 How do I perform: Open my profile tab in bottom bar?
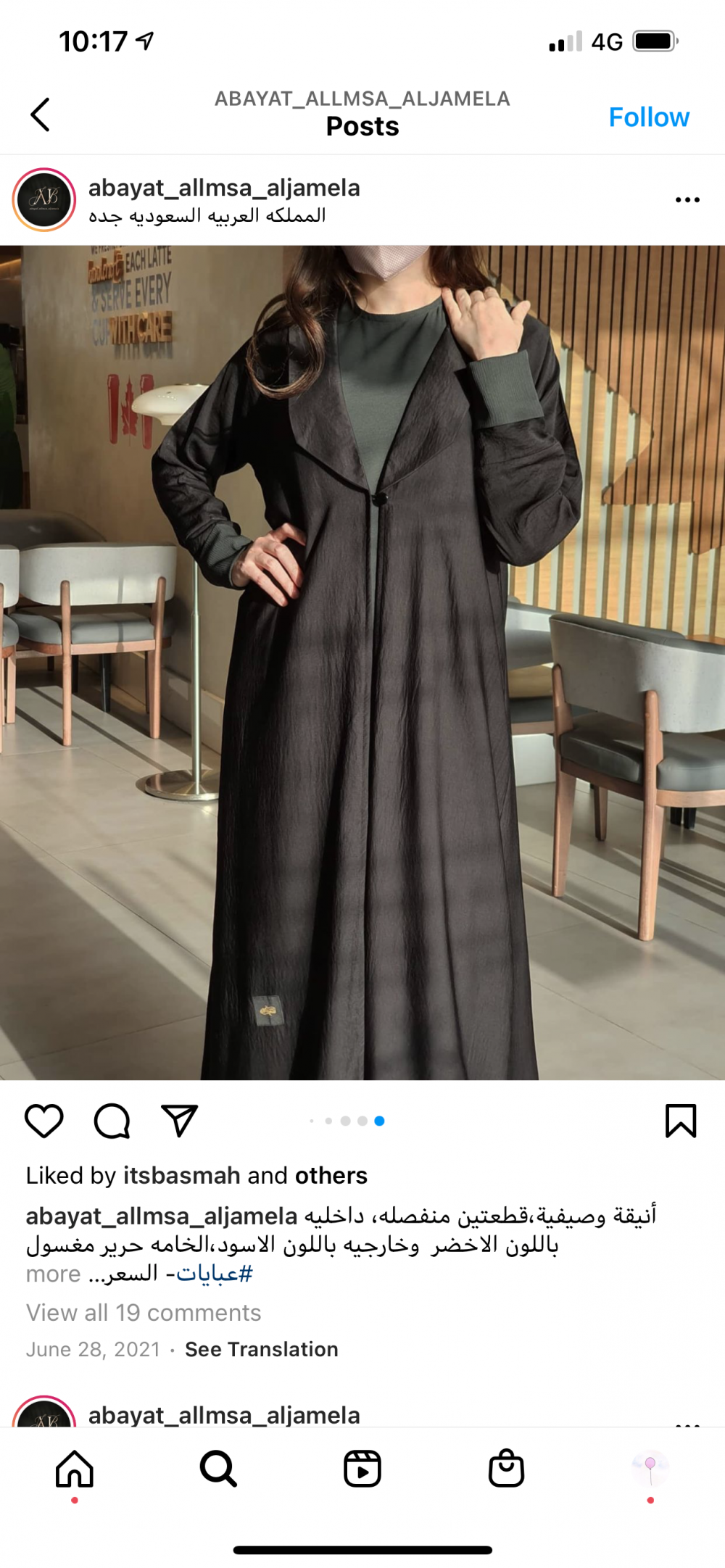pyautogui.click(x=650, y=1469)
